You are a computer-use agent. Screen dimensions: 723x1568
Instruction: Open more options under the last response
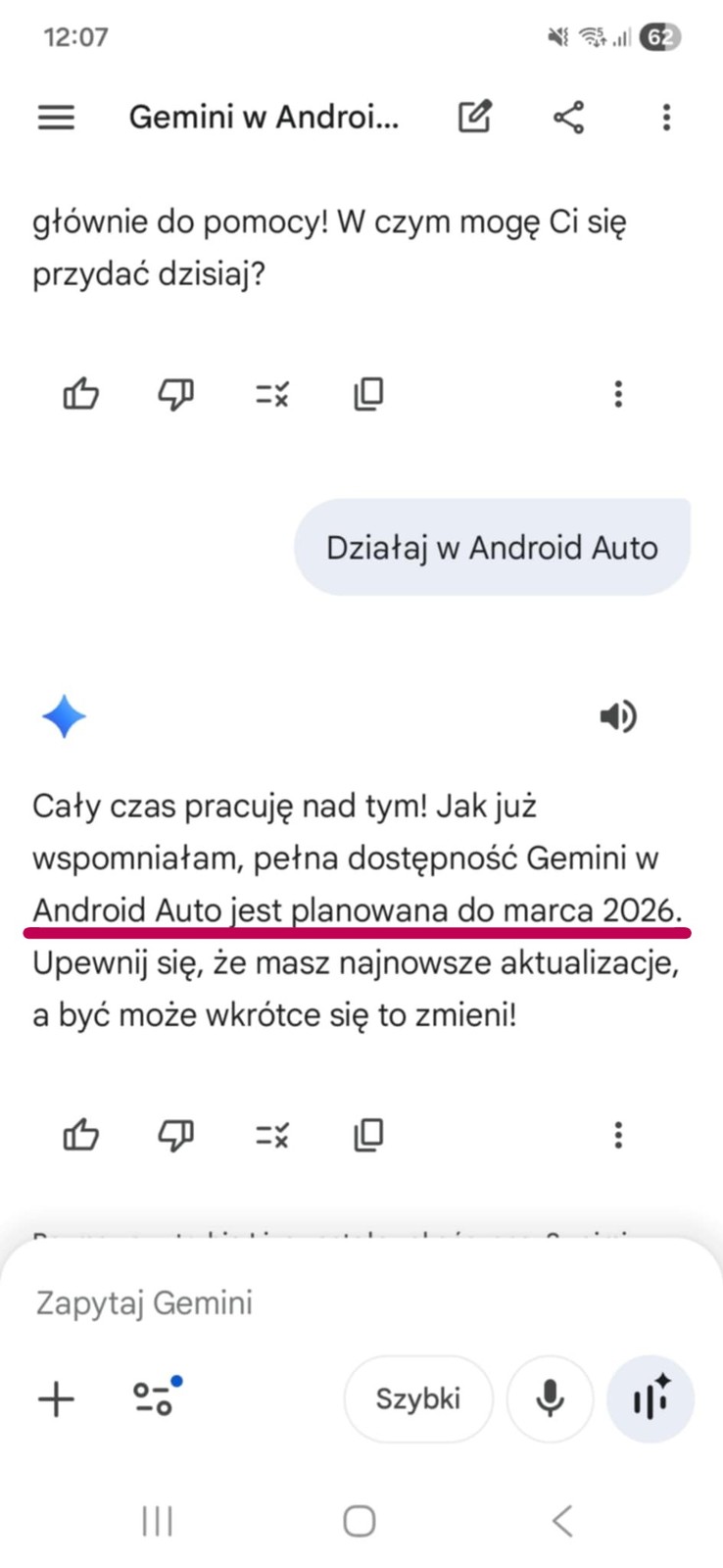point(618,1135)
